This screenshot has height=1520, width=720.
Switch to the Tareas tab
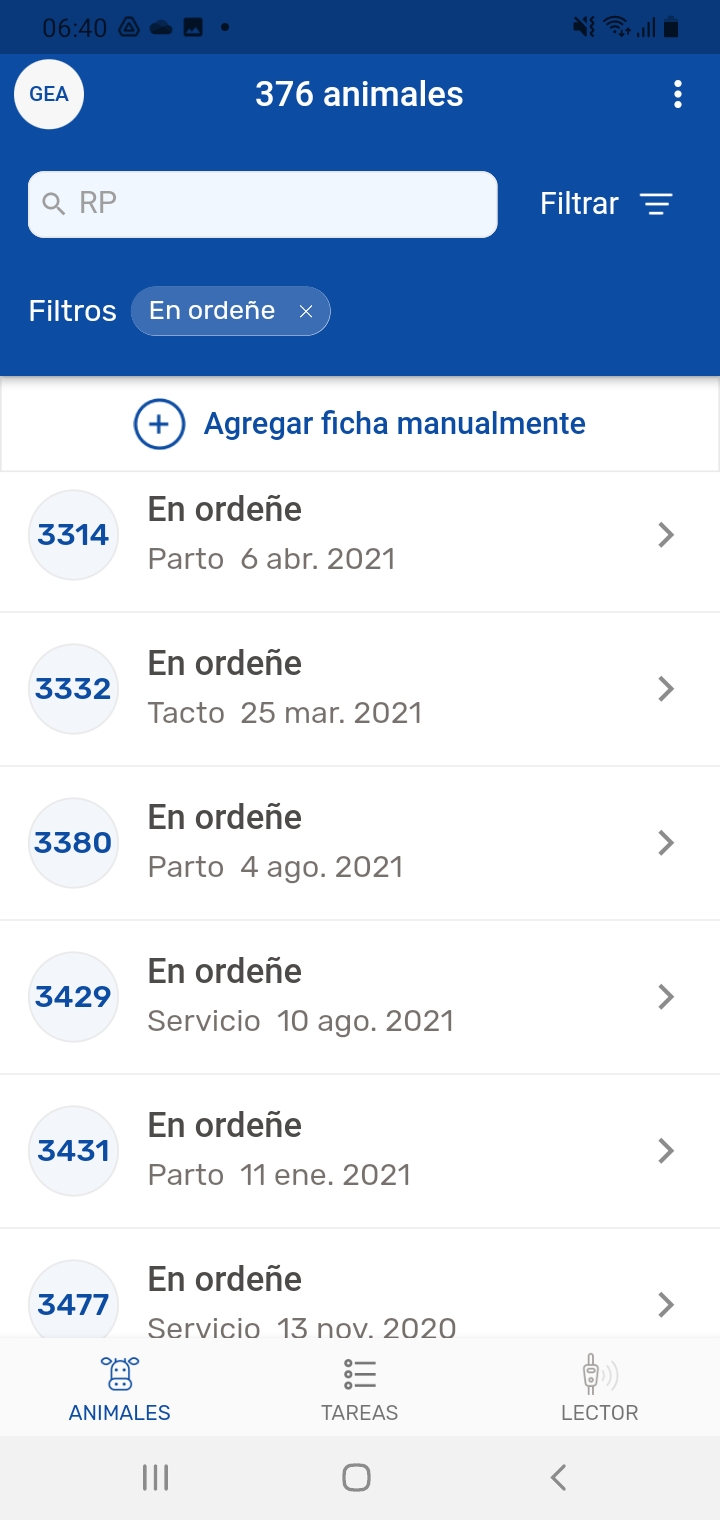tap(359, 1388)
